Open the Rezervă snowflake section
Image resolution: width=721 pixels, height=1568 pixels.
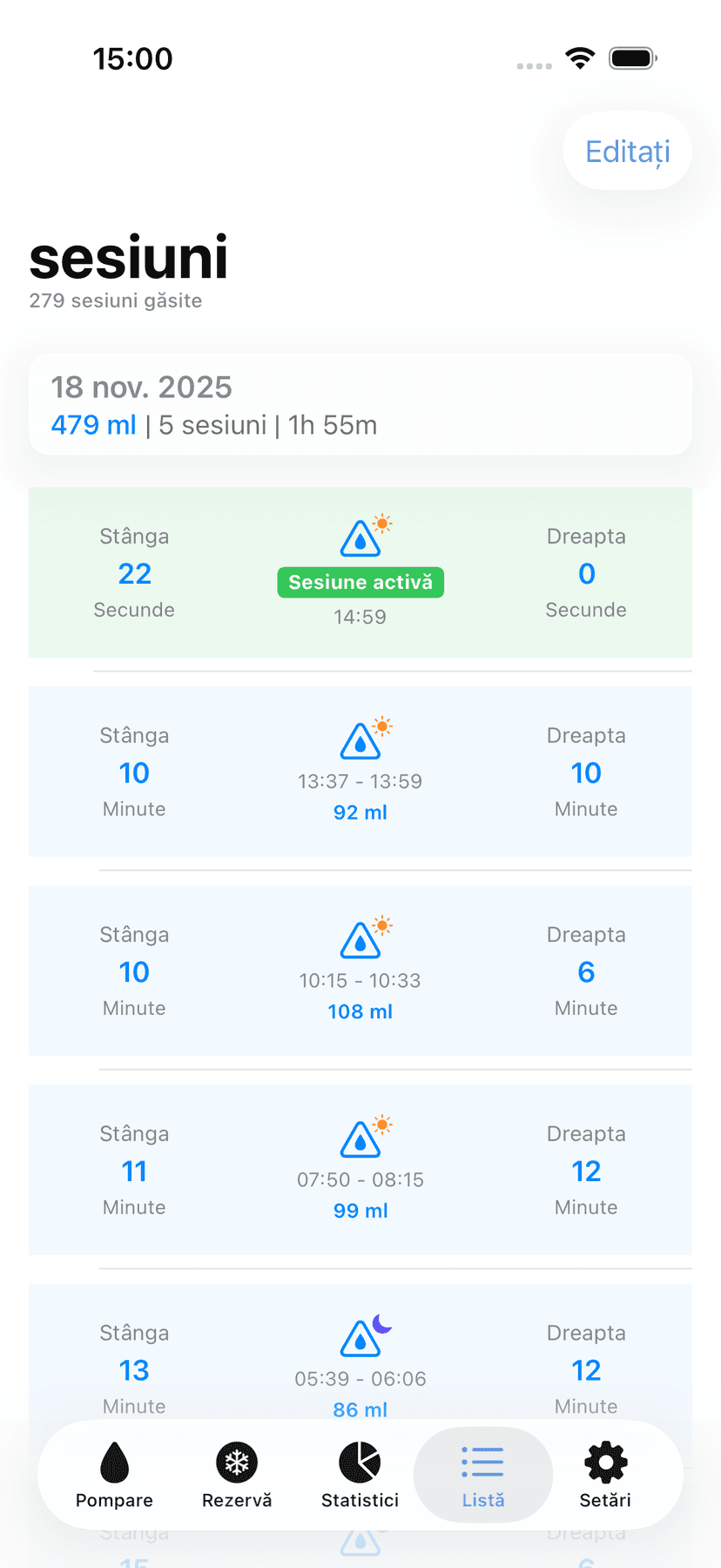[x=236, y=1462]
